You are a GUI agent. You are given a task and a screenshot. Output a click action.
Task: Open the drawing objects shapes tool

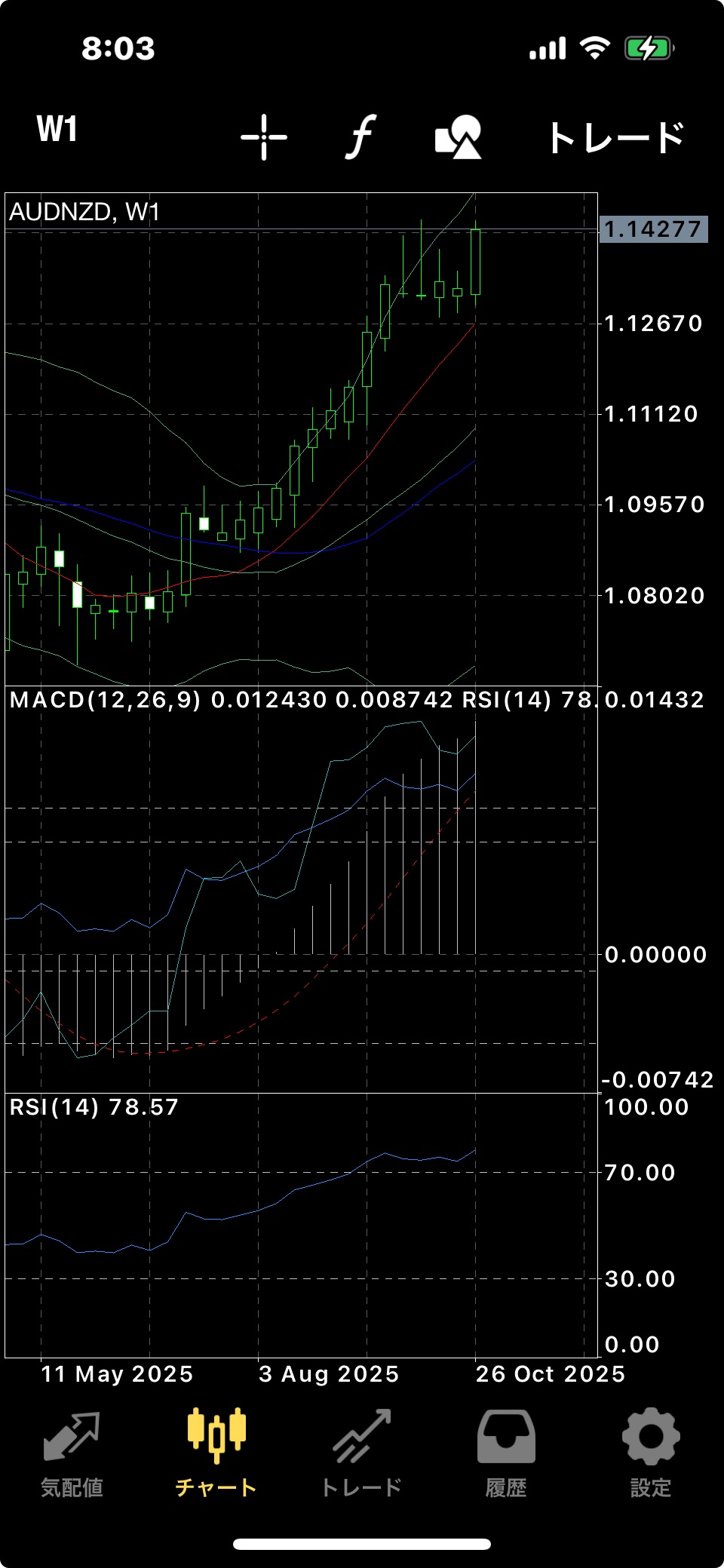tap(458, 137)
